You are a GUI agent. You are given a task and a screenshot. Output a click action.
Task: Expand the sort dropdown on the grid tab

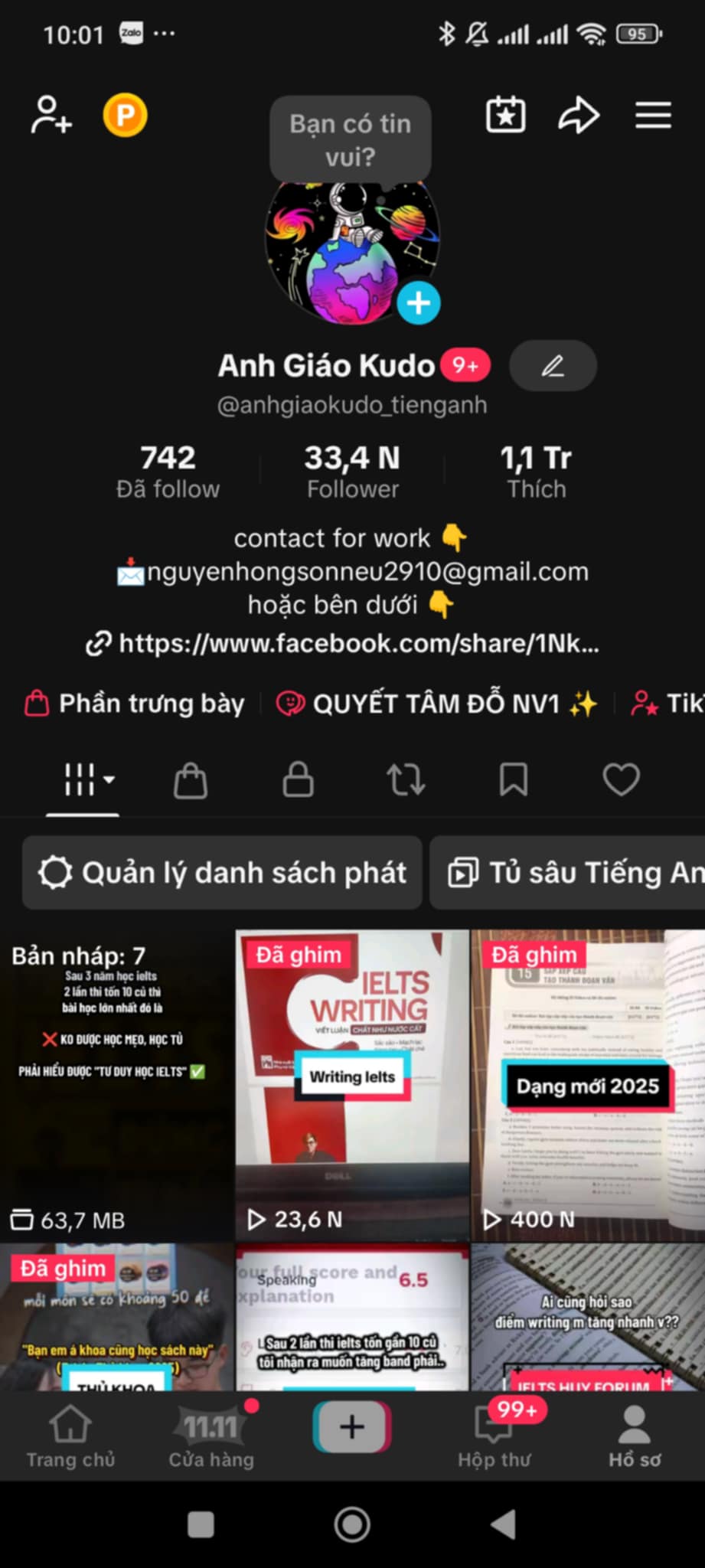pos(109,780)
